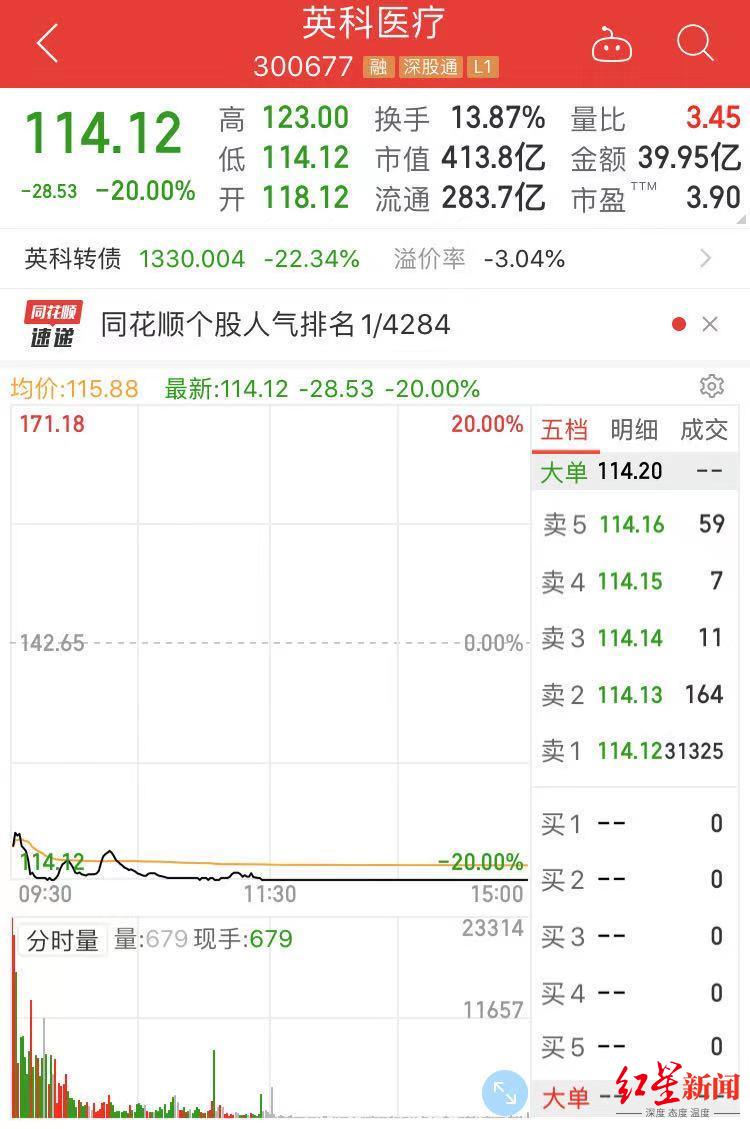Switch to the 明细 tab
750x1129 pixels.
tap(634, 430)
